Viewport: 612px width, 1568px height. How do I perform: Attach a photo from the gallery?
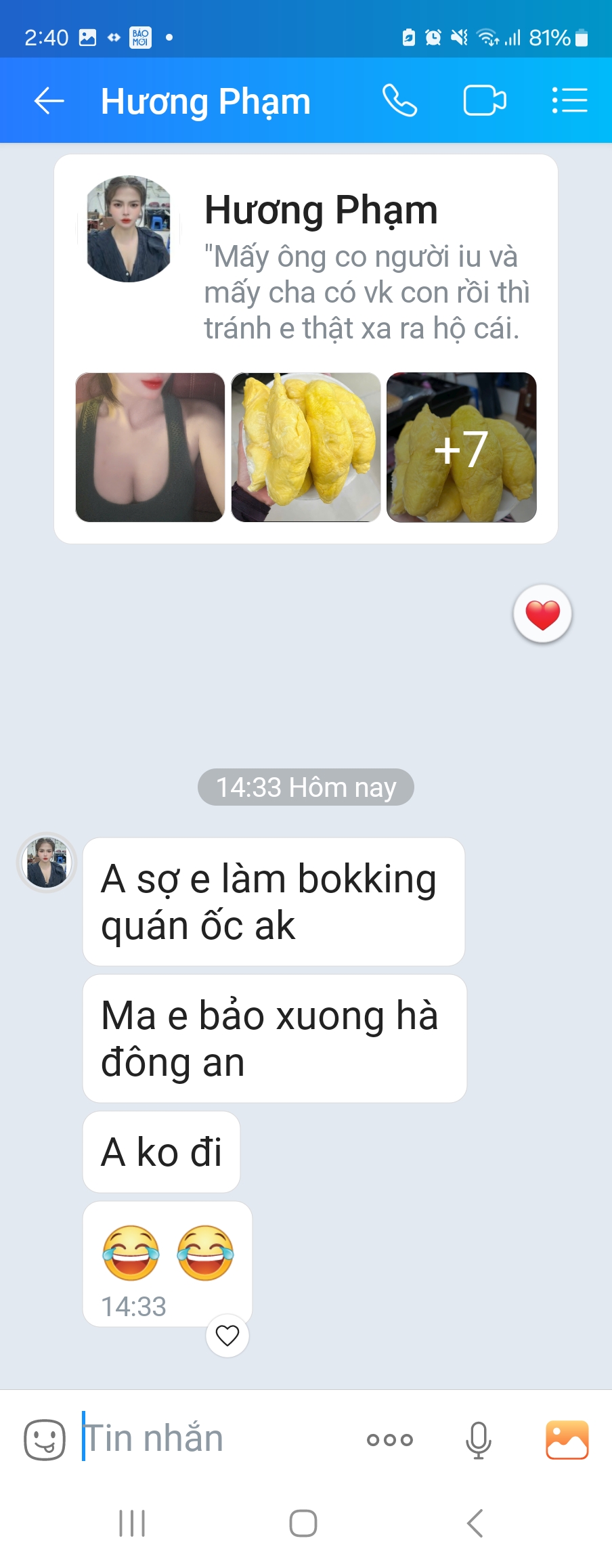[567, 1440]
